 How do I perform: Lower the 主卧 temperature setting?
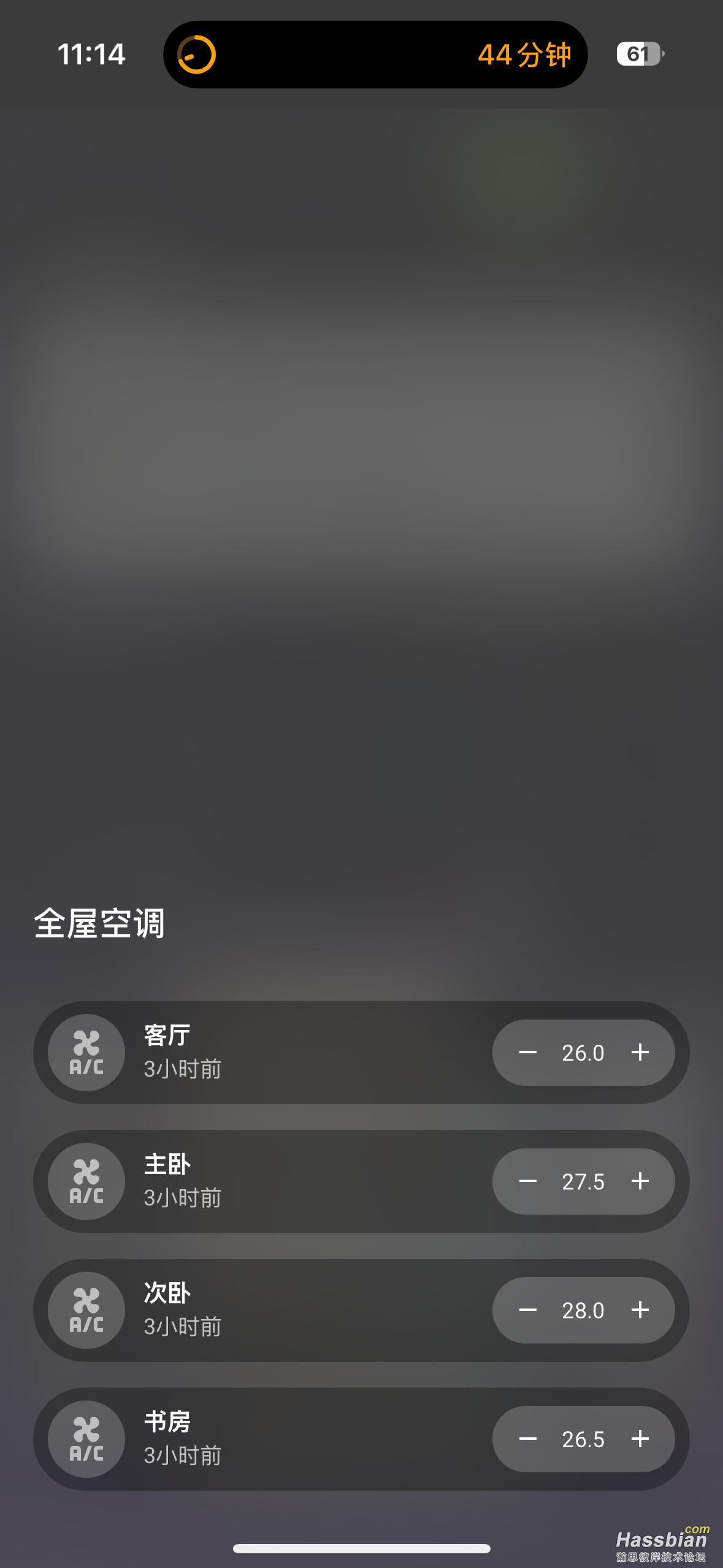click(527, 1182)
